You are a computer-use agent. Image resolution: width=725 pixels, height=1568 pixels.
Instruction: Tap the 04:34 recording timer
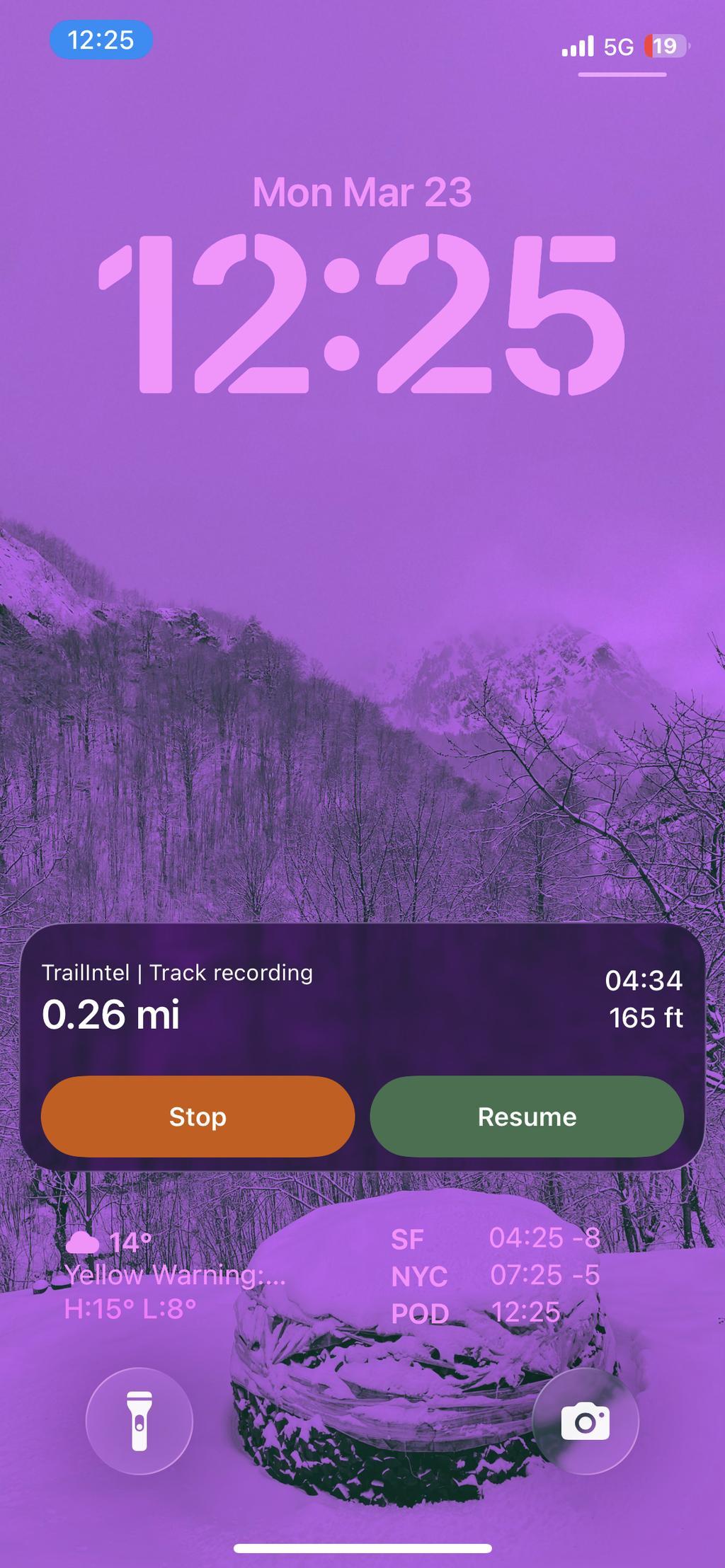[x=645, y=980]
